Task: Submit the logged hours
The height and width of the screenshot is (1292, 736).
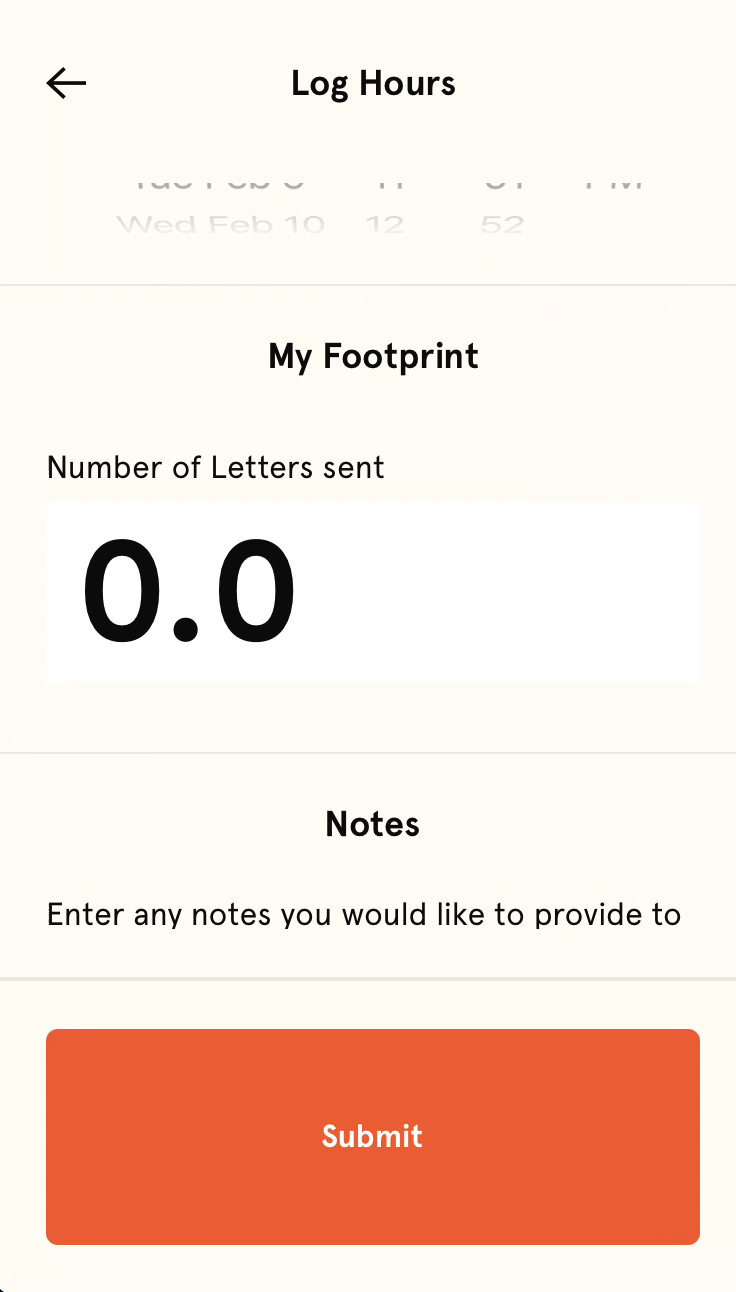Action: tap(372, 1136)
